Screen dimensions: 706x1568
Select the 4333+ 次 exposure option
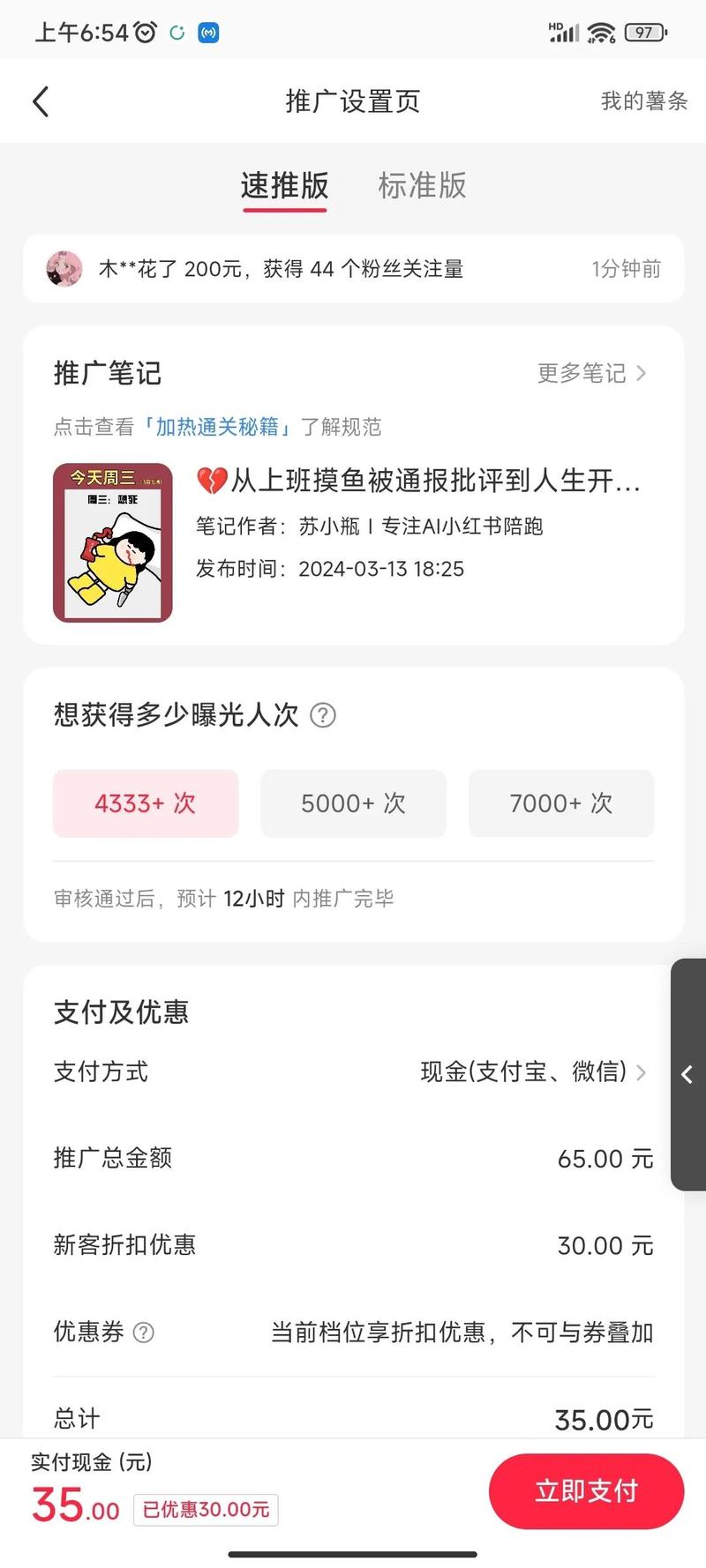[145, 803]
